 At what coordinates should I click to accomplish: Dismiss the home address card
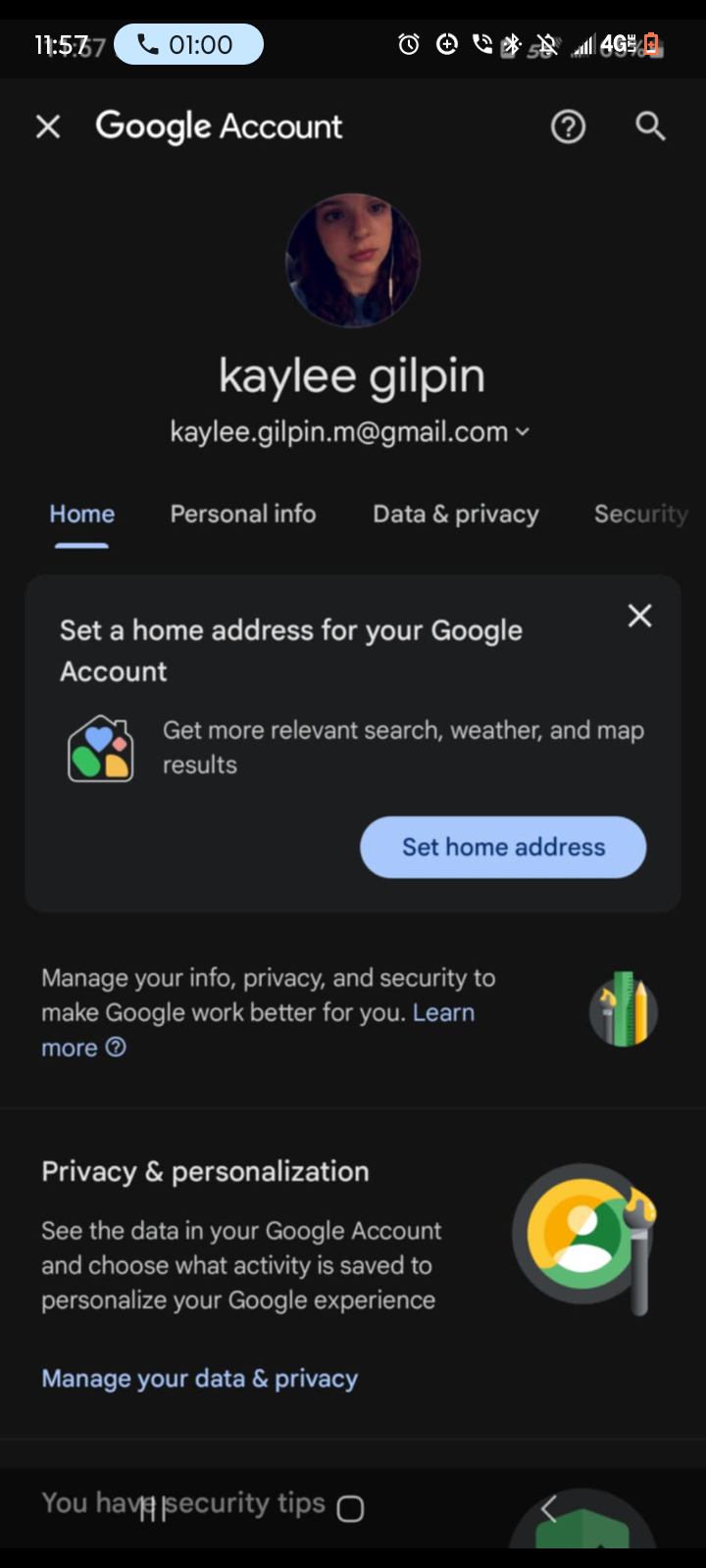639,615
